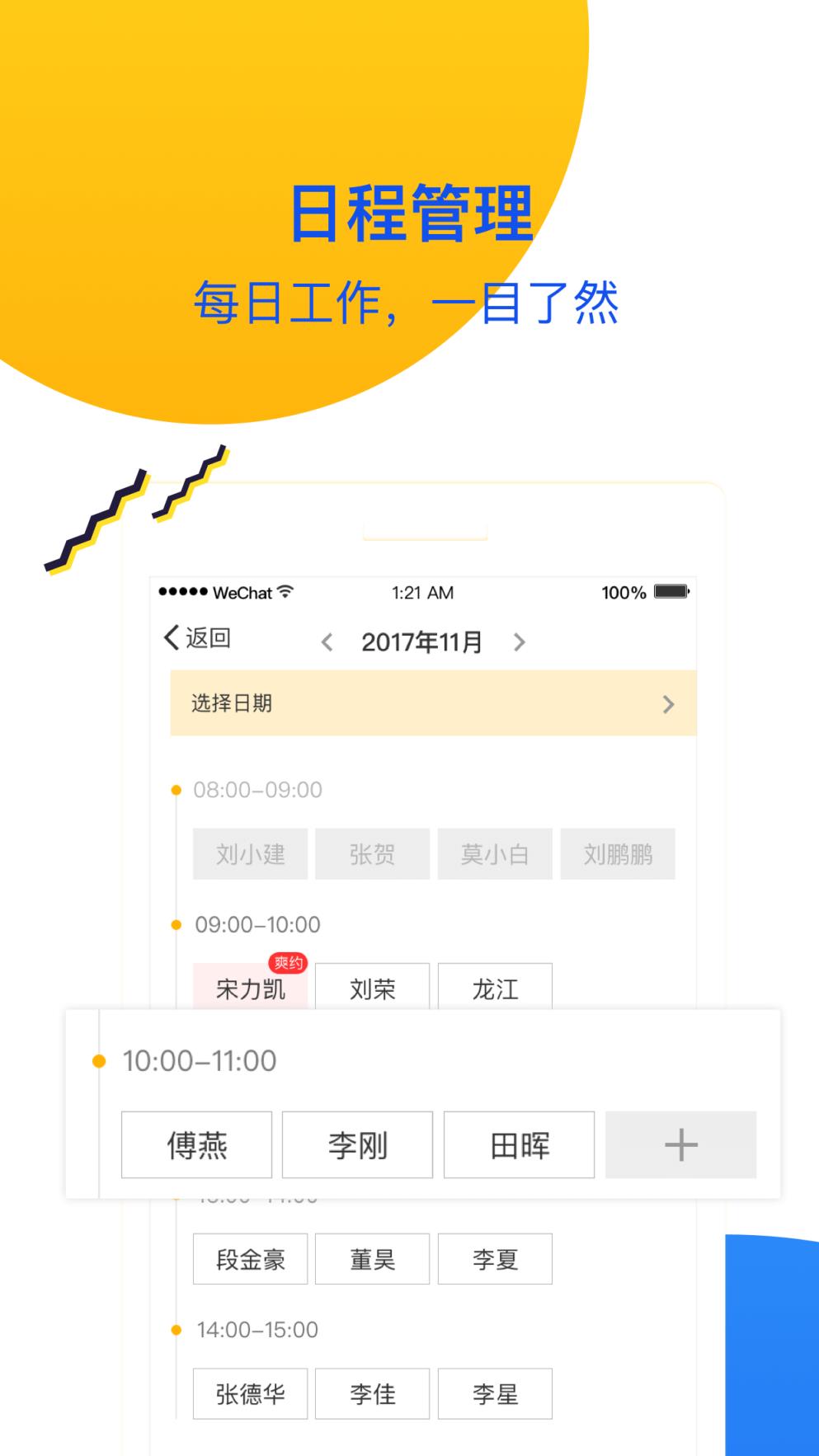Click the 08:00–09:00 time label
Screen dimensions: 819x1456
(257, 789)
